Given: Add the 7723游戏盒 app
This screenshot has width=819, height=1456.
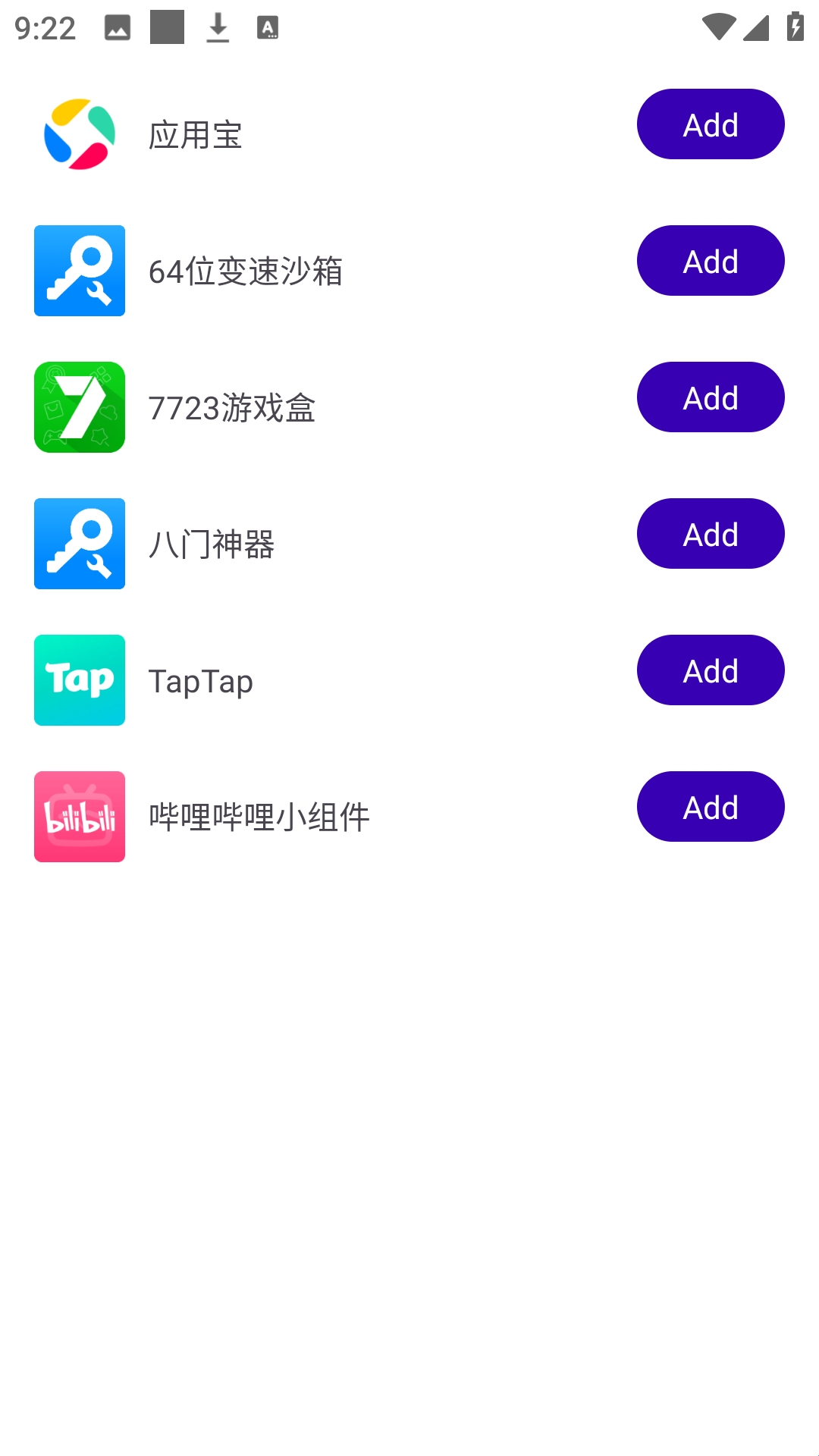Looking at the screenshot, I should [x=711, y=397].
